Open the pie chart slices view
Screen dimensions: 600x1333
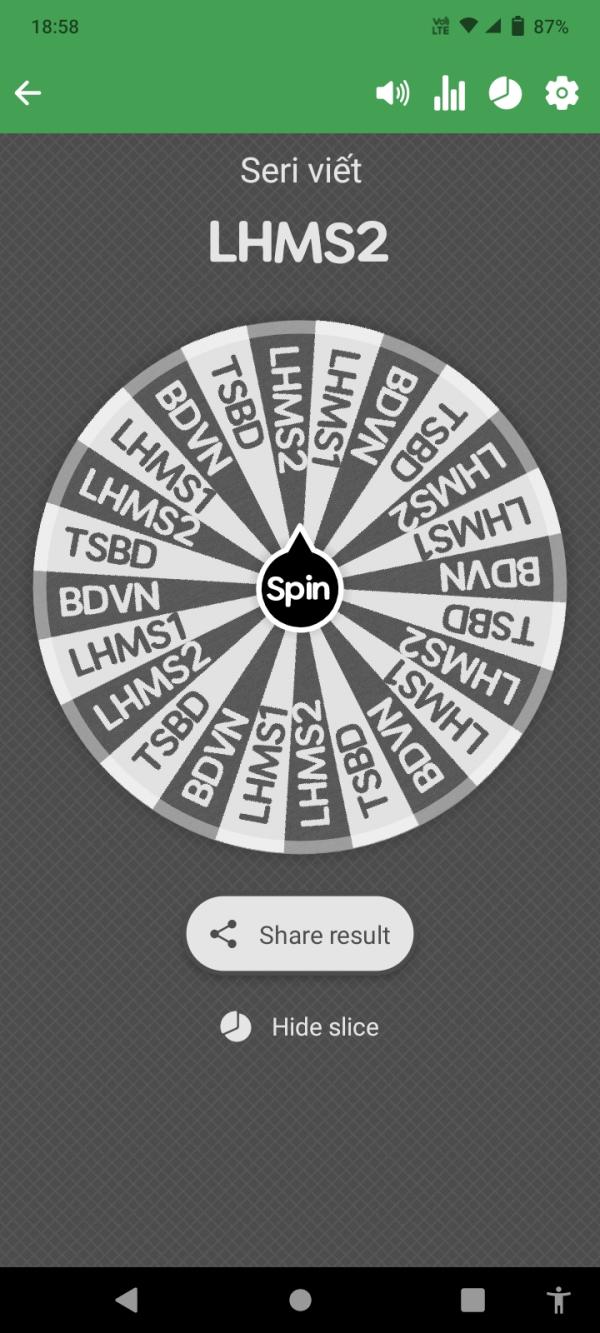(505, 94)
